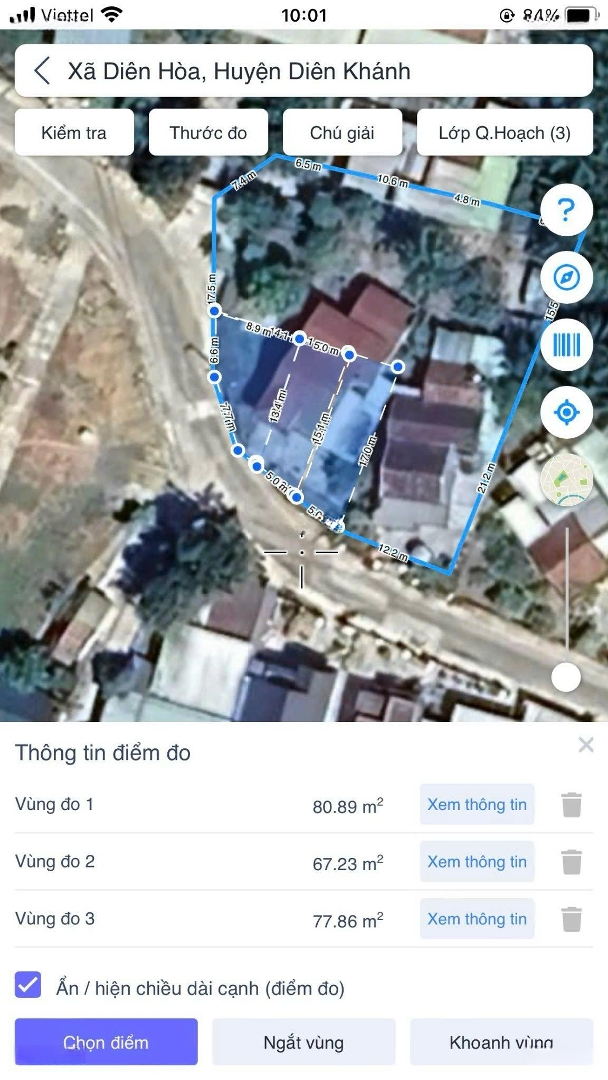View info for Vùng đo 2

[x=477, y=862]
